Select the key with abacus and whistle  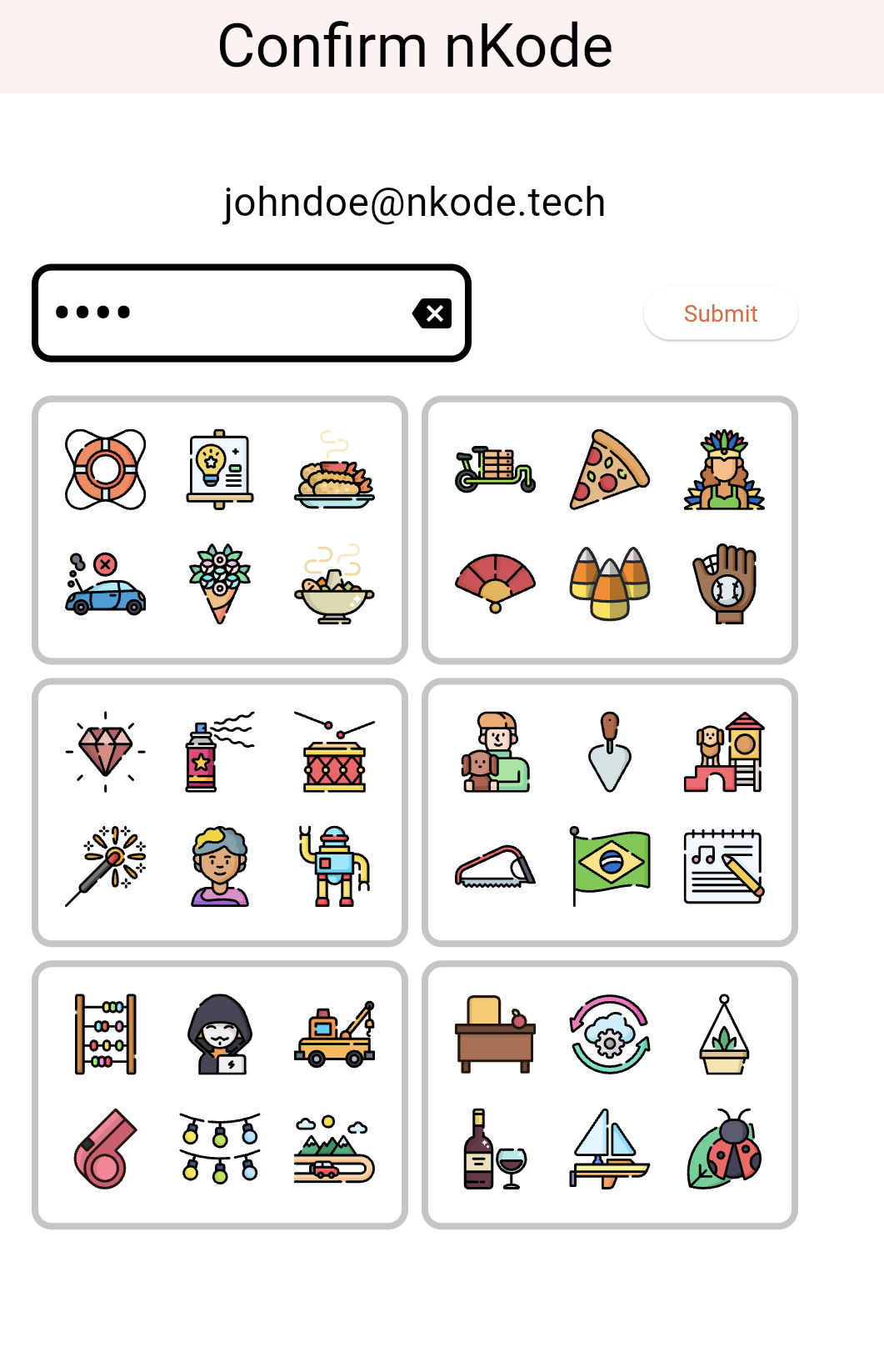(220, 1094)
